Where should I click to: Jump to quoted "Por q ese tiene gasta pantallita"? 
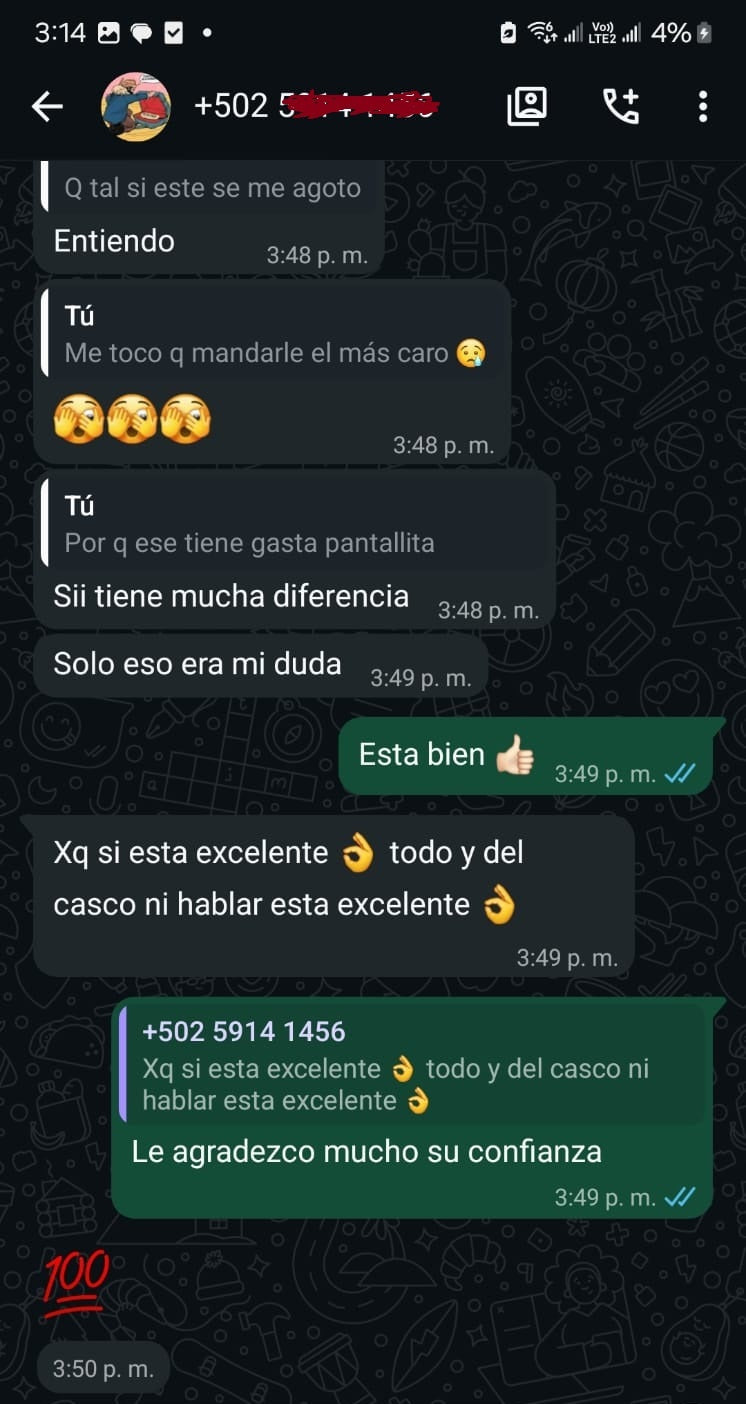coord(295,525)
